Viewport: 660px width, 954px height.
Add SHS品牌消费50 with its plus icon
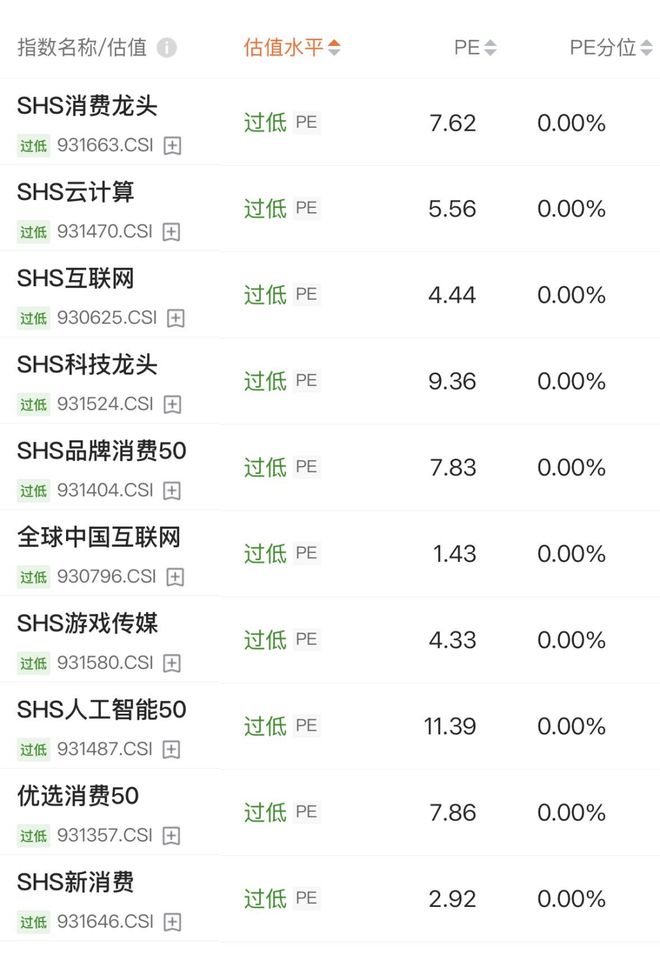[172, 491]
